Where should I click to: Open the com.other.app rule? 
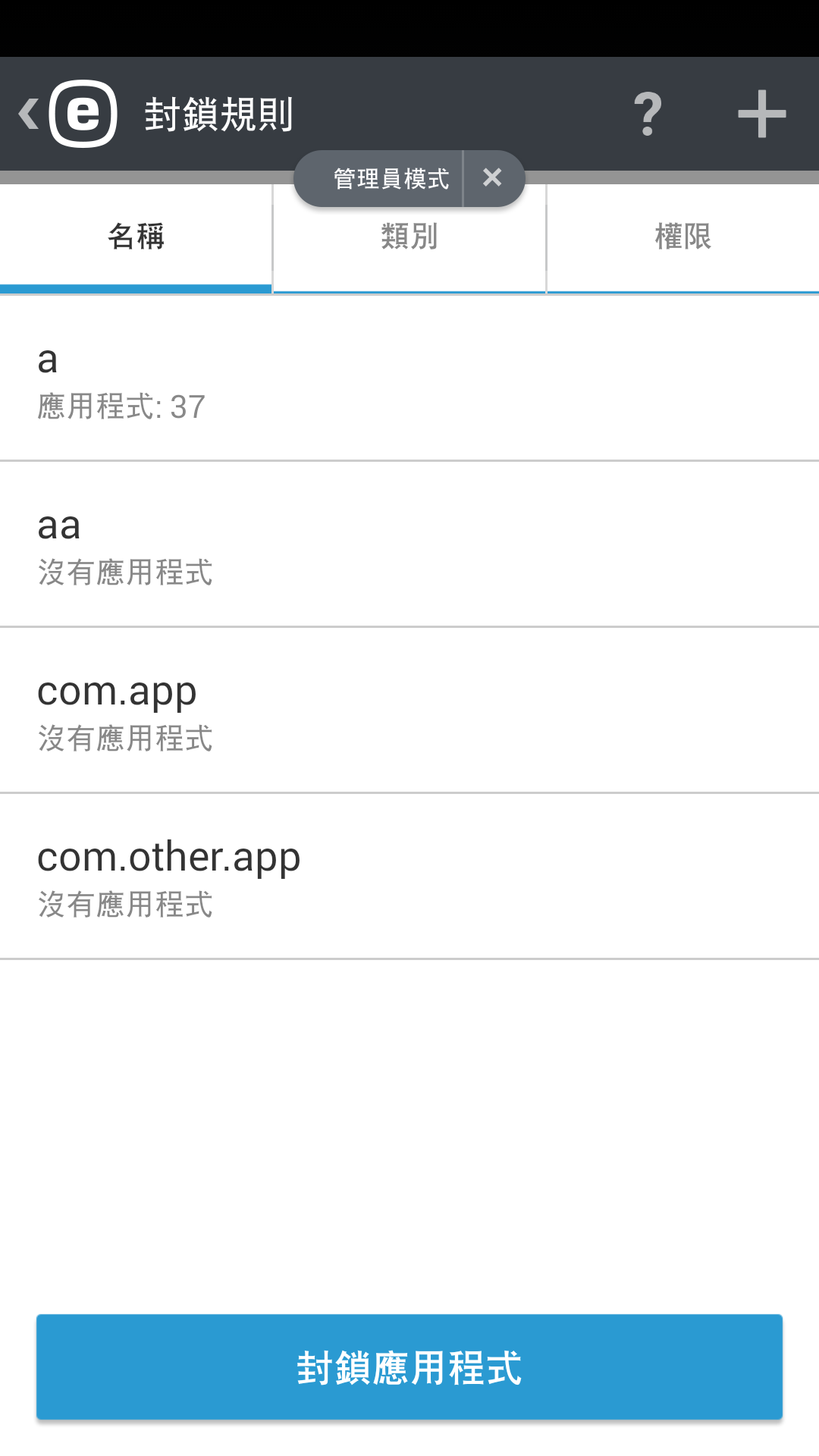point(409,877)
